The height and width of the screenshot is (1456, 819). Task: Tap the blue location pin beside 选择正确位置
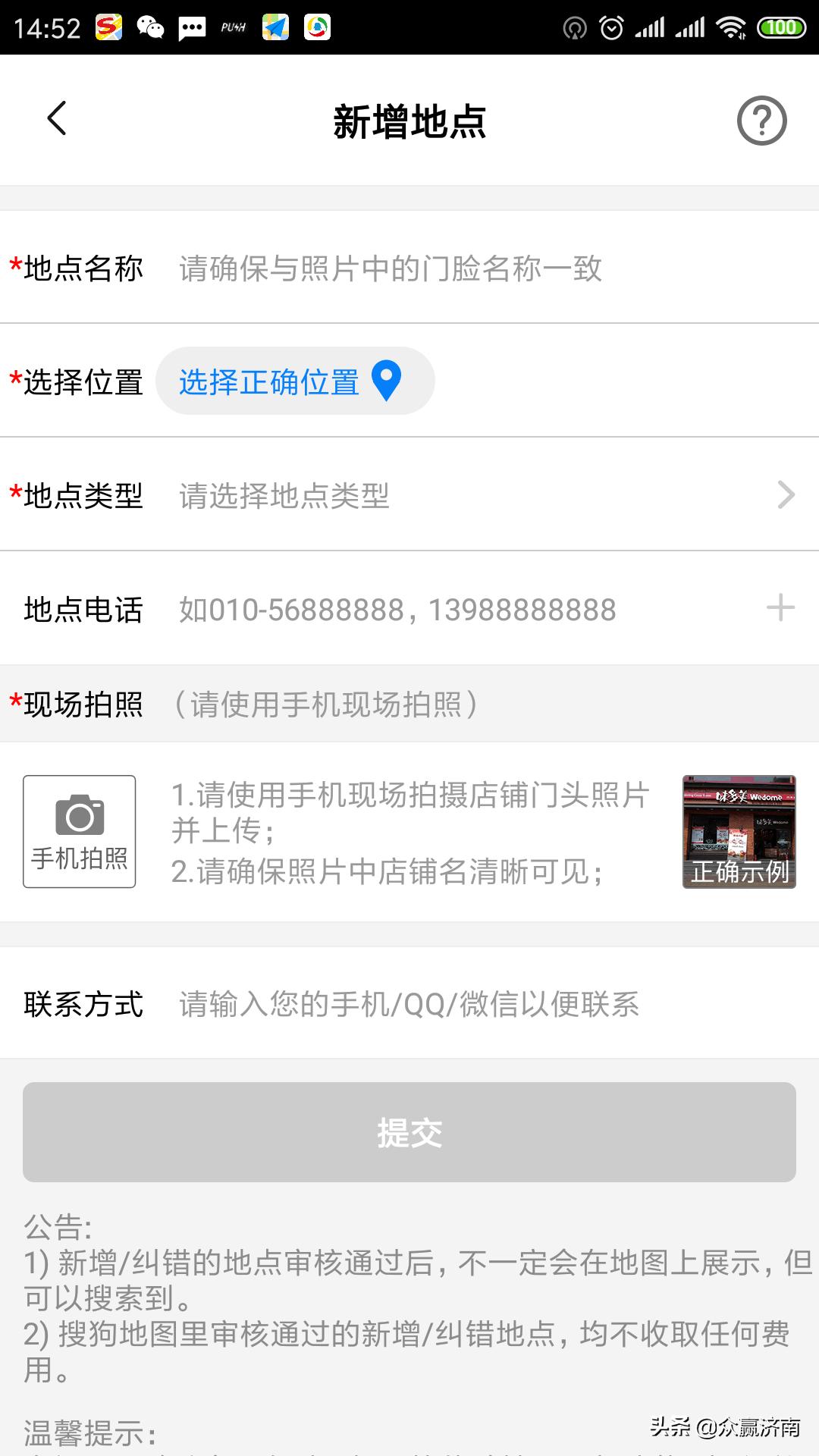tap(388, 381)
